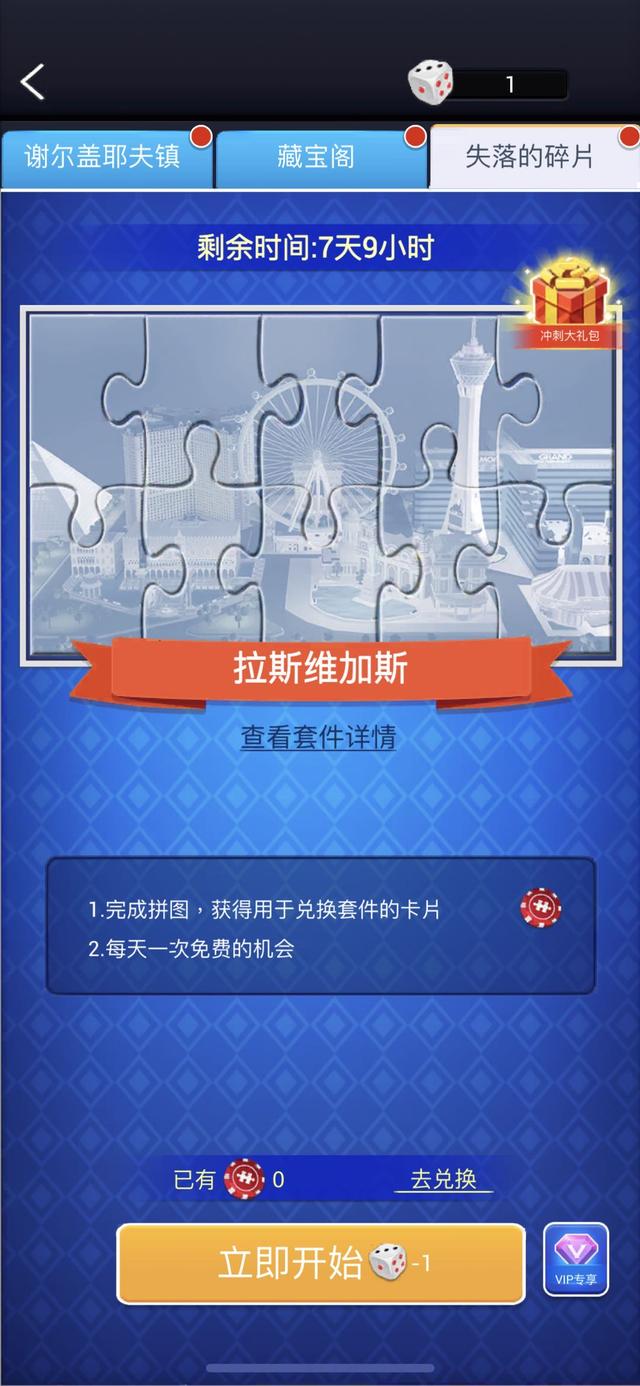Start the puzzle with 立即开始
Viewport: 640px width, 1386px height.
tap(321, 1263)
